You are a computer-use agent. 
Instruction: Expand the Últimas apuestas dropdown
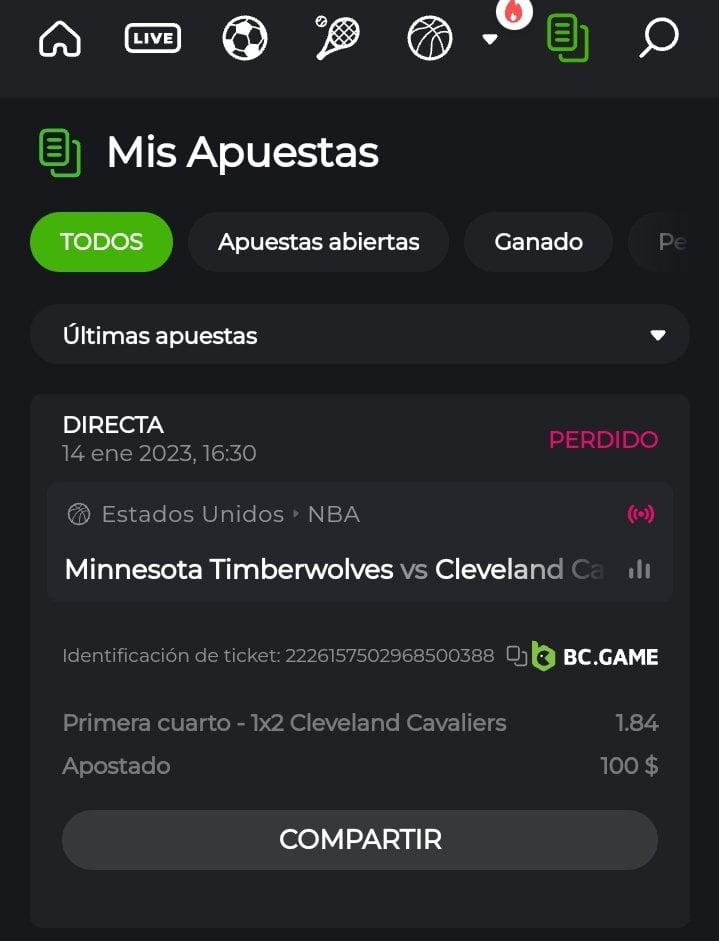click(x=359, y=335)
